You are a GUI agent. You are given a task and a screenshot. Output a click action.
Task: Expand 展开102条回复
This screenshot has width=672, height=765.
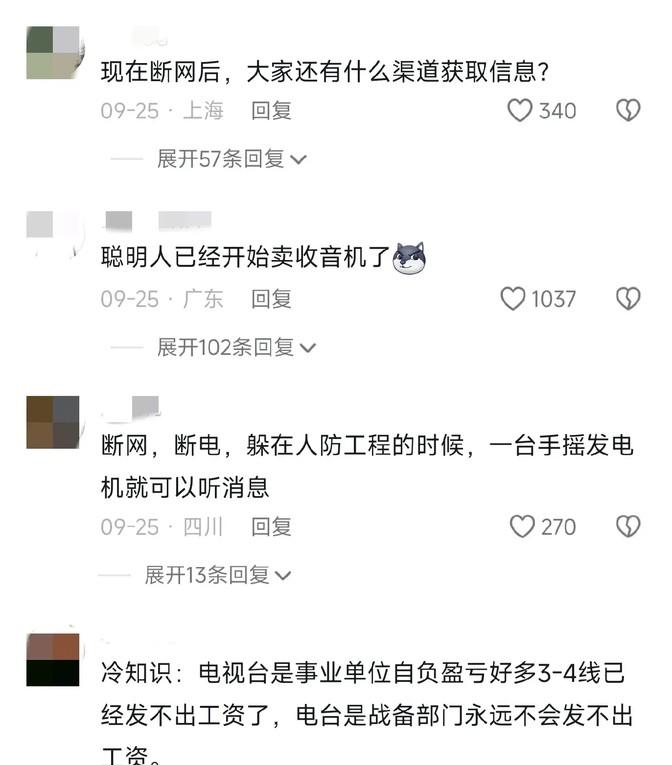pos(236,347)
